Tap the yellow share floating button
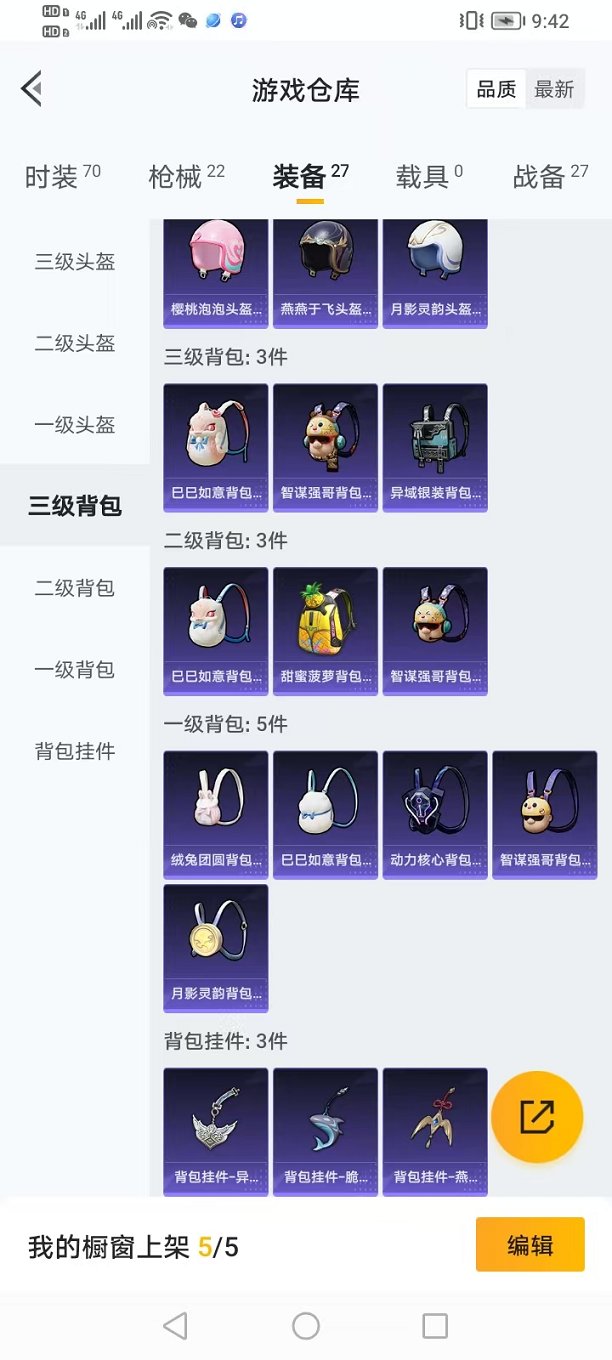 tap(537, 1117)
